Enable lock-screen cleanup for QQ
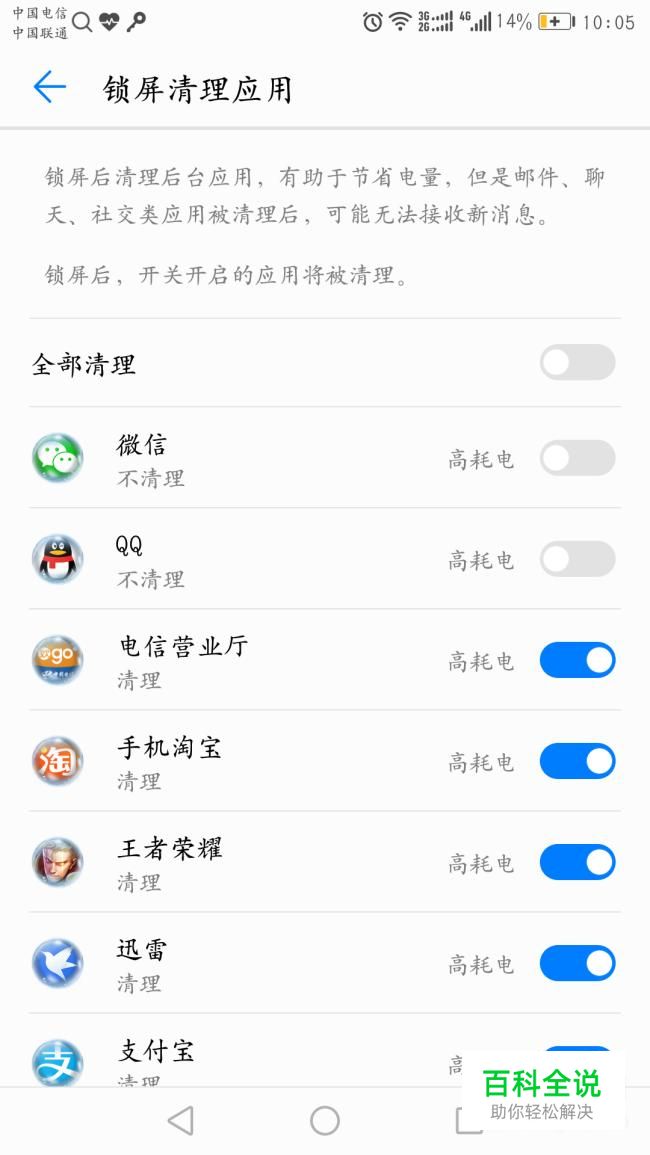650x1155 pixels. coord(577,559)
